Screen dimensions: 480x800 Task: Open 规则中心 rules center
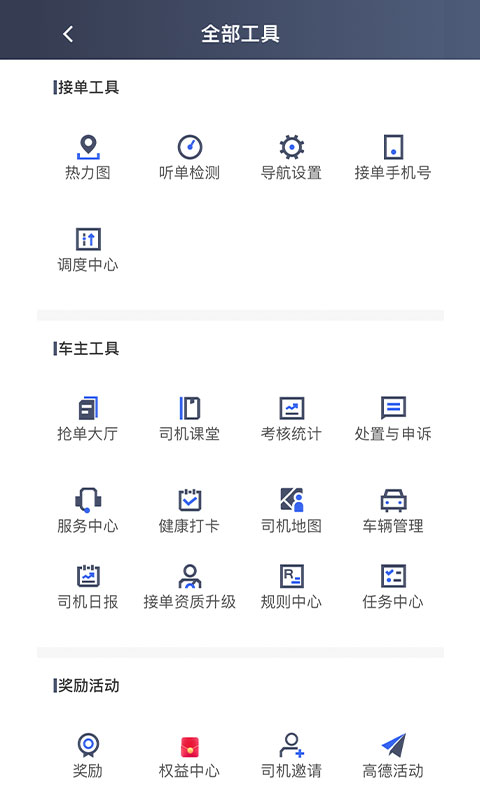coord(291,587)
